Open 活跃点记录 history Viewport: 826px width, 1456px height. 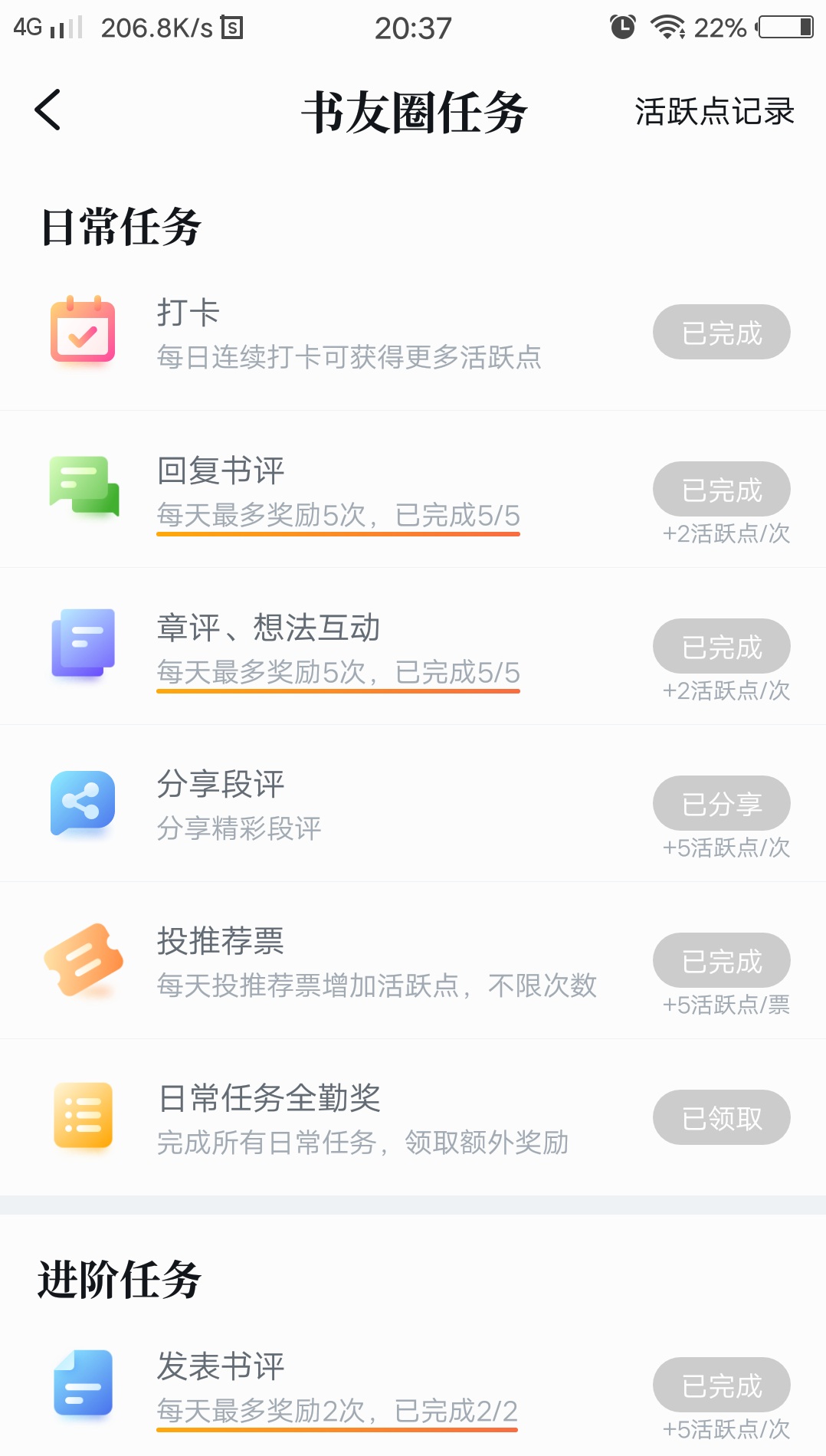714,112
